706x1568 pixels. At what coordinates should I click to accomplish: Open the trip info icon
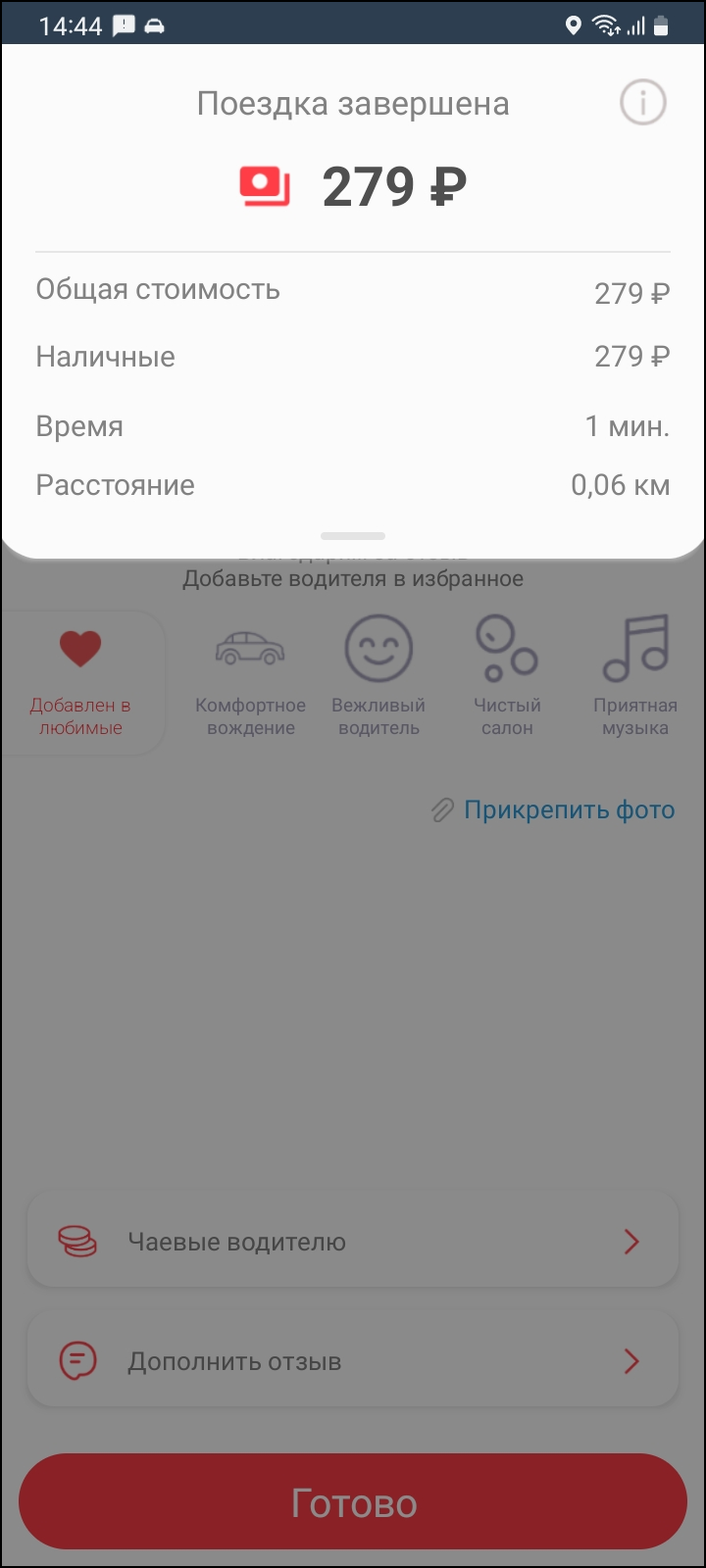click(x=642, y=103)
